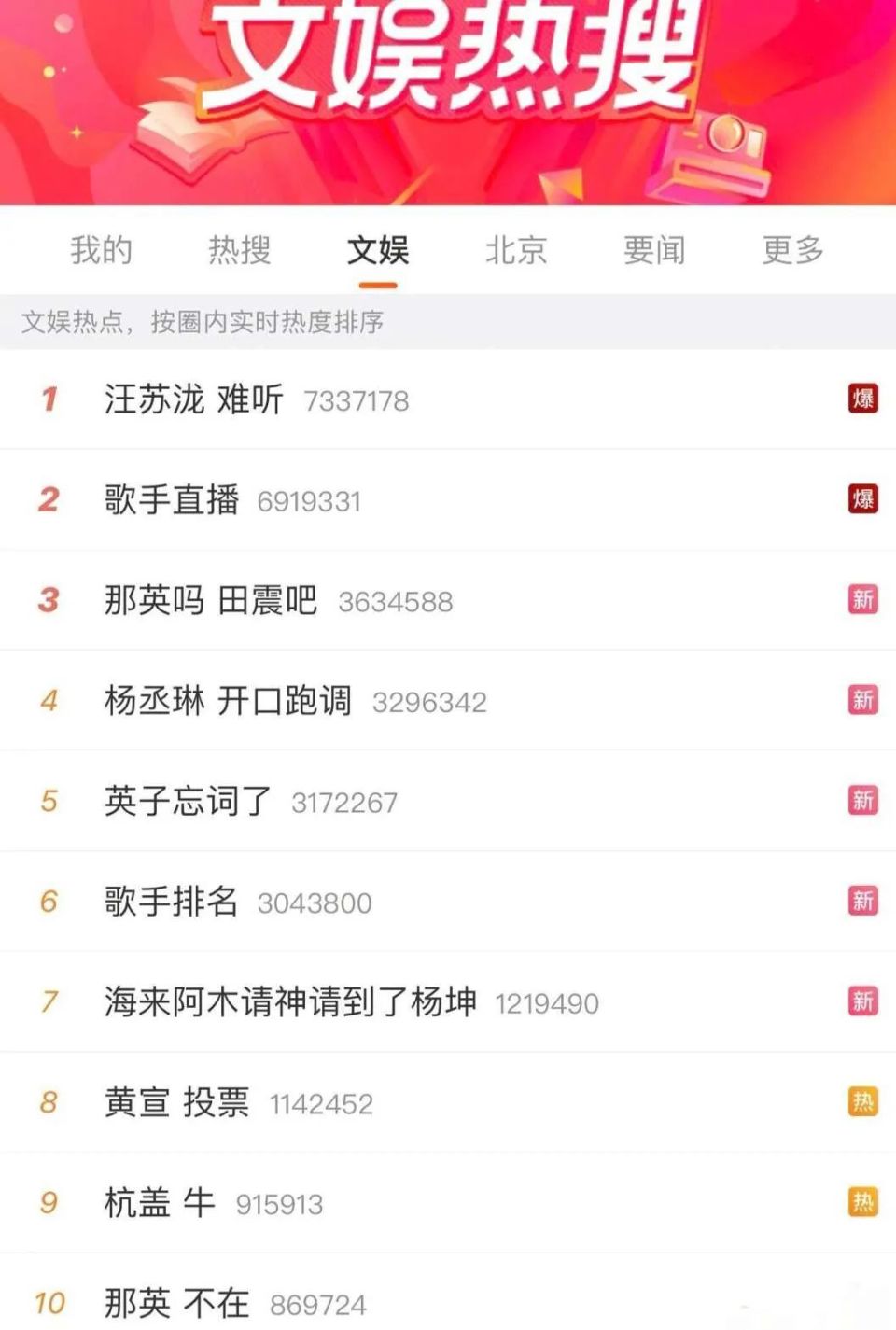The height and width of the screenshot is (1330, 896).
Task: Click the 新 badge next to 英子忘词了
Action: [863, 801]
